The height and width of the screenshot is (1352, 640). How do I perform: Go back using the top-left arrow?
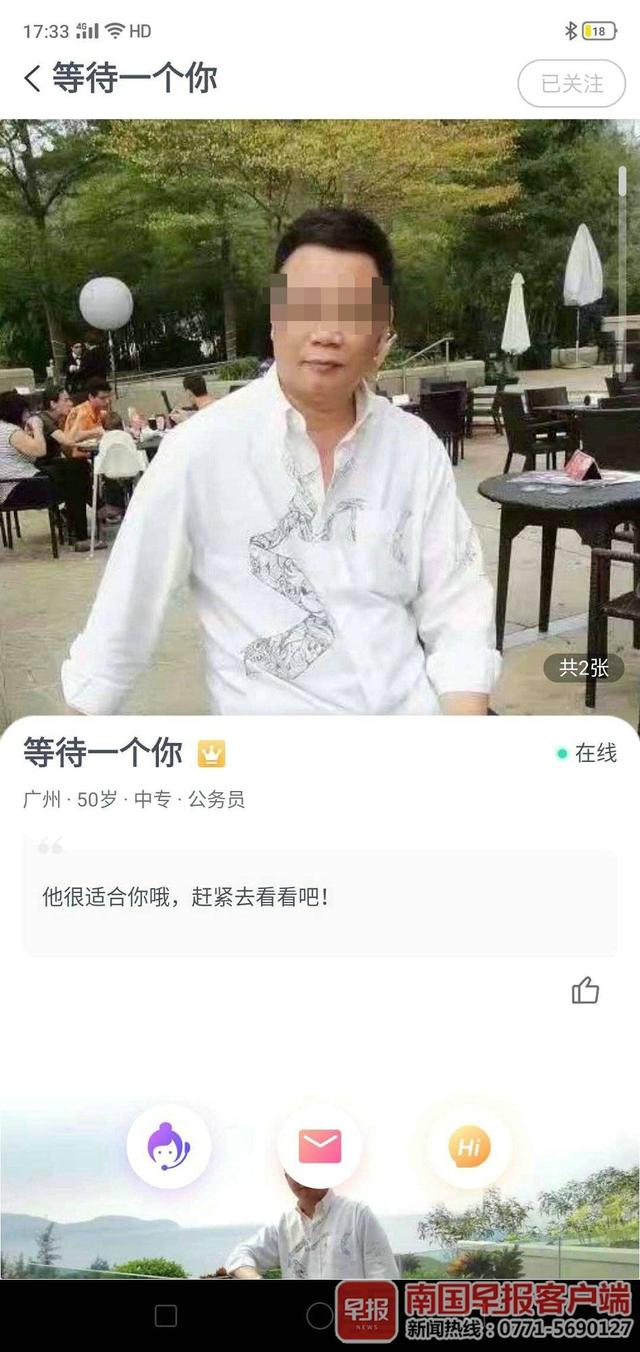pyautogui.click(x=33, y=79)
